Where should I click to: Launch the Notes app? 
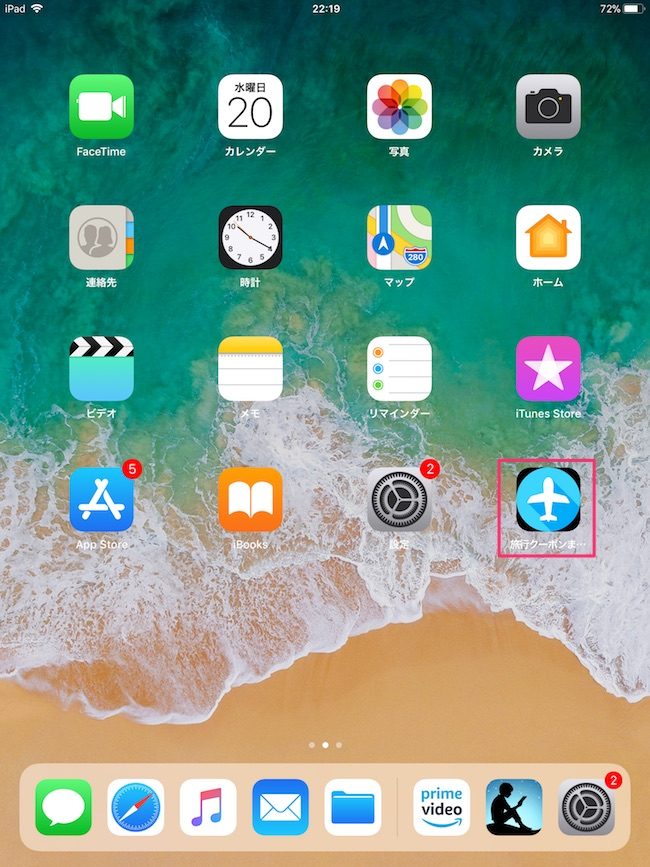[x=250, y=368]
